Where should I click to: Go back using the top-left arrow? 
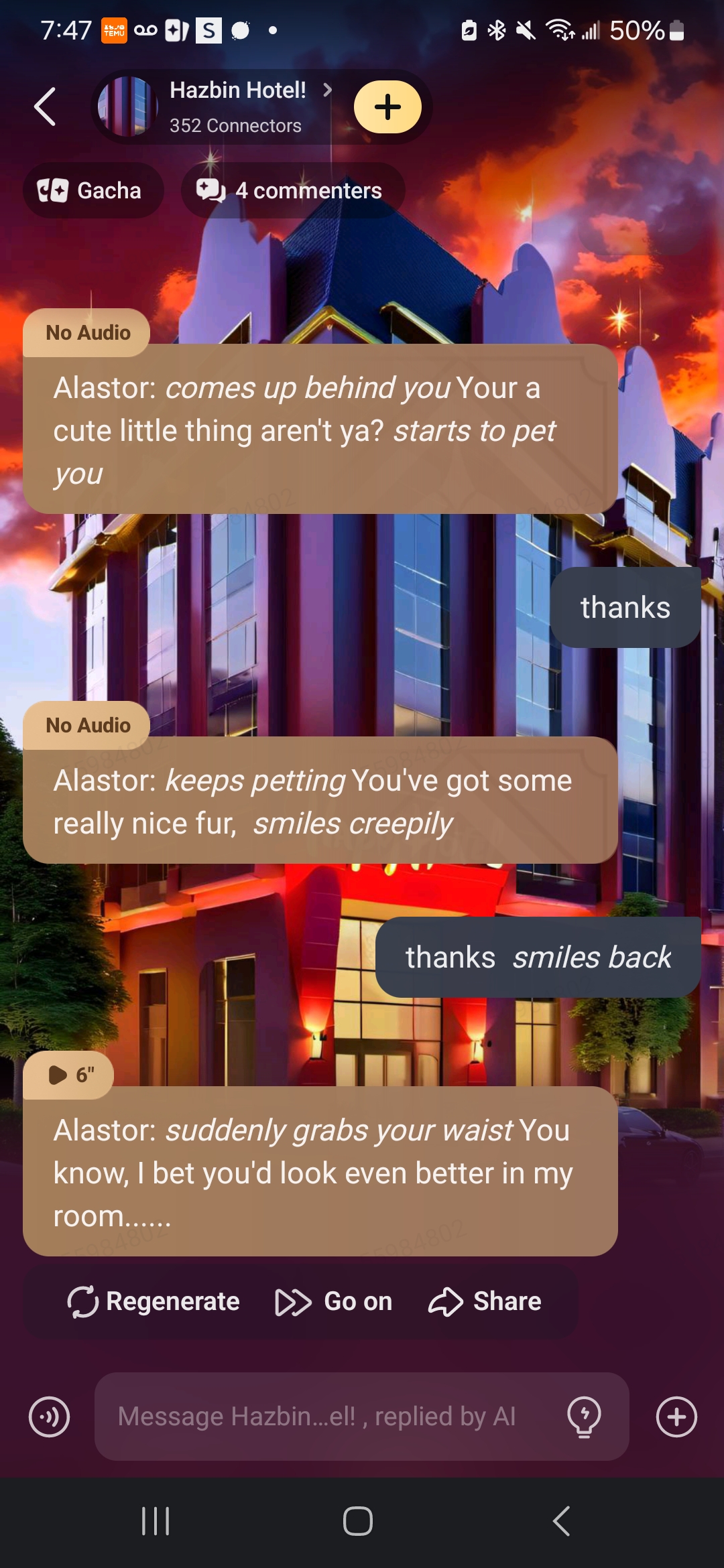coord(45,107)
